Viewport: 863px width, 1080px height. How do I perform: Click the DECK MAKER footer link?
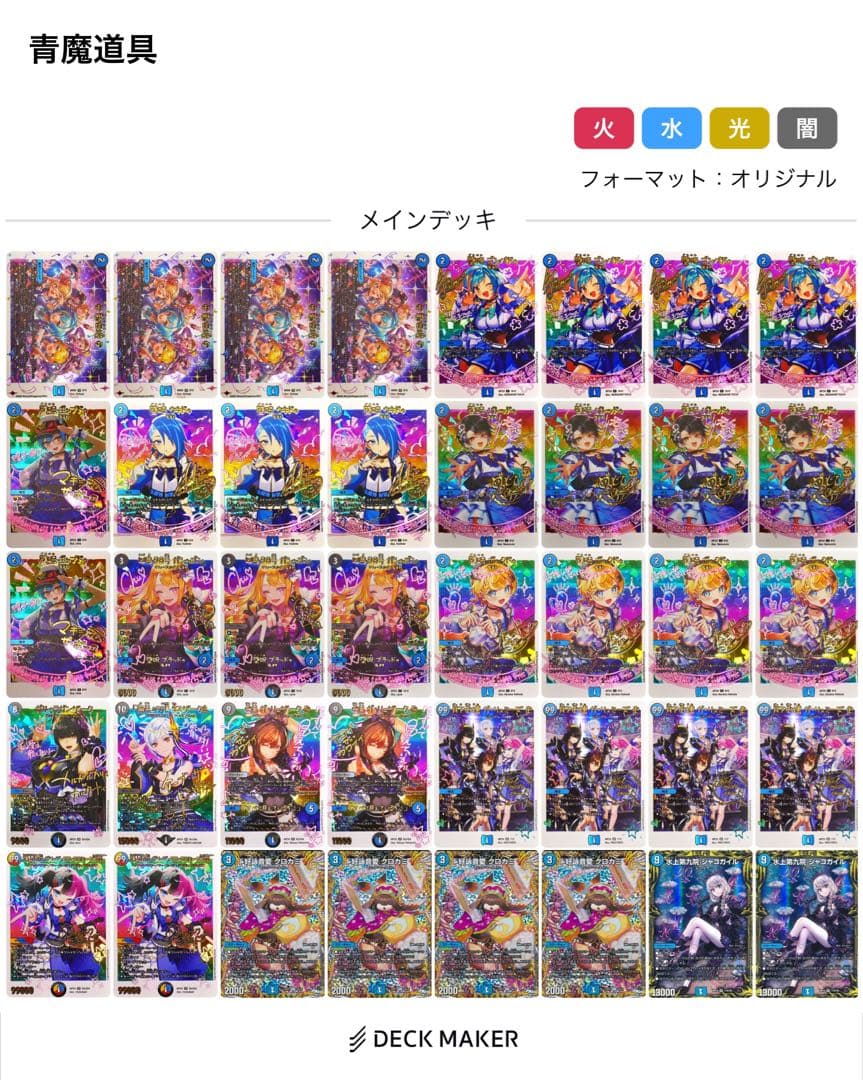(x=431, y=1037)
